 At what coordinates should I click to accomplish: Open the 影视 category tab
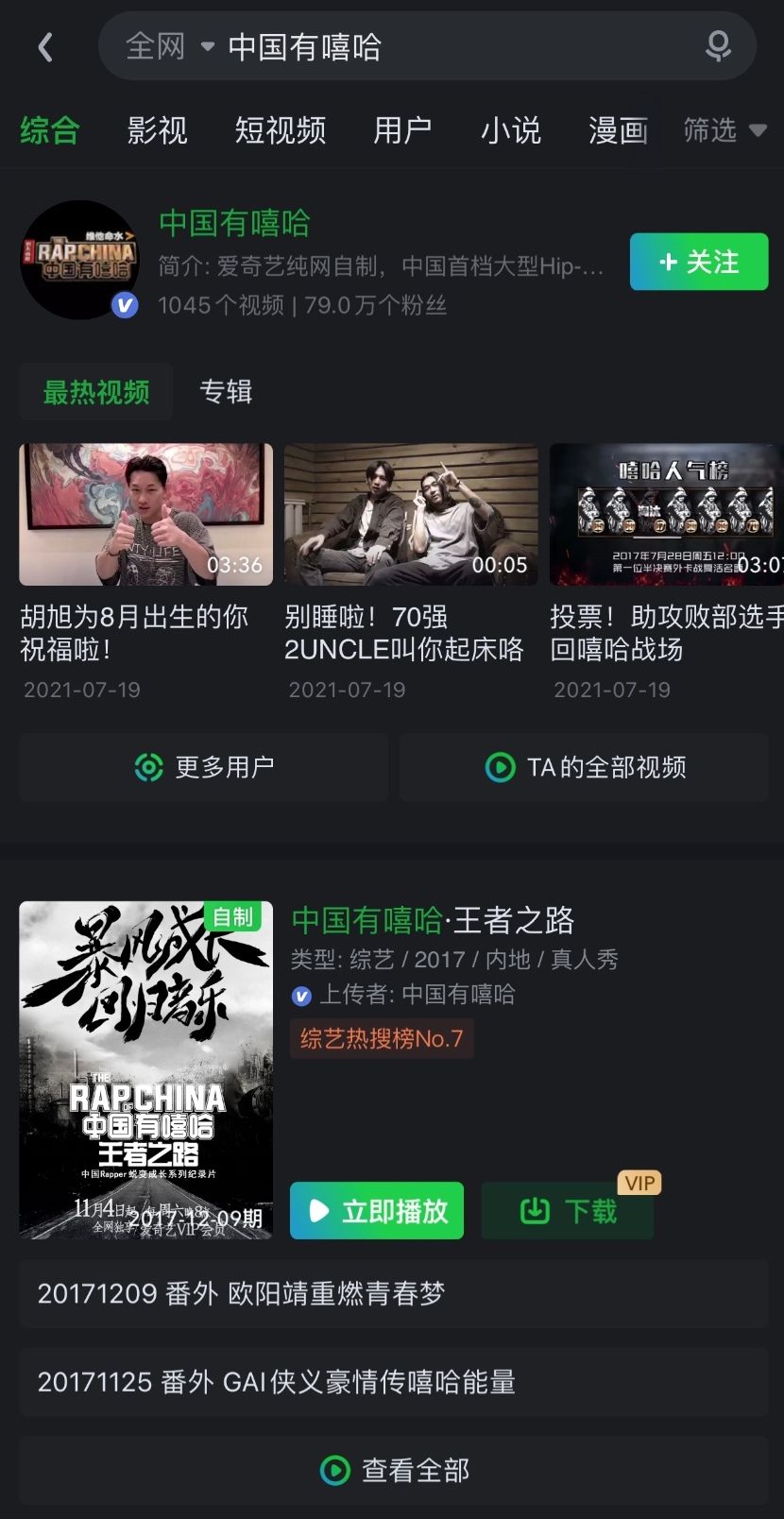(157, 131)
